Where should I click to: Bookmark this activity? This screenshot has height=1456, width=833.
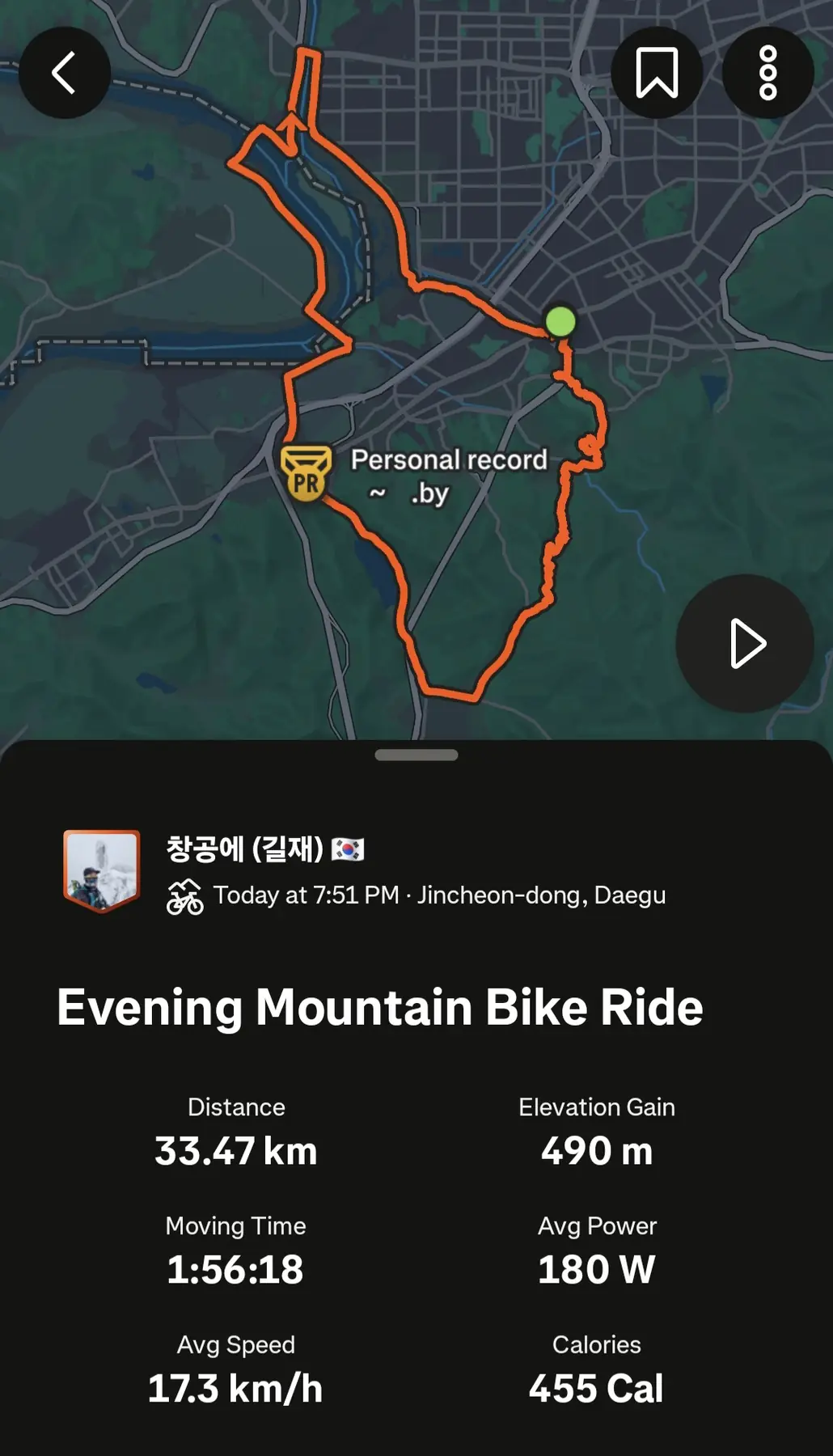(657, 73)
